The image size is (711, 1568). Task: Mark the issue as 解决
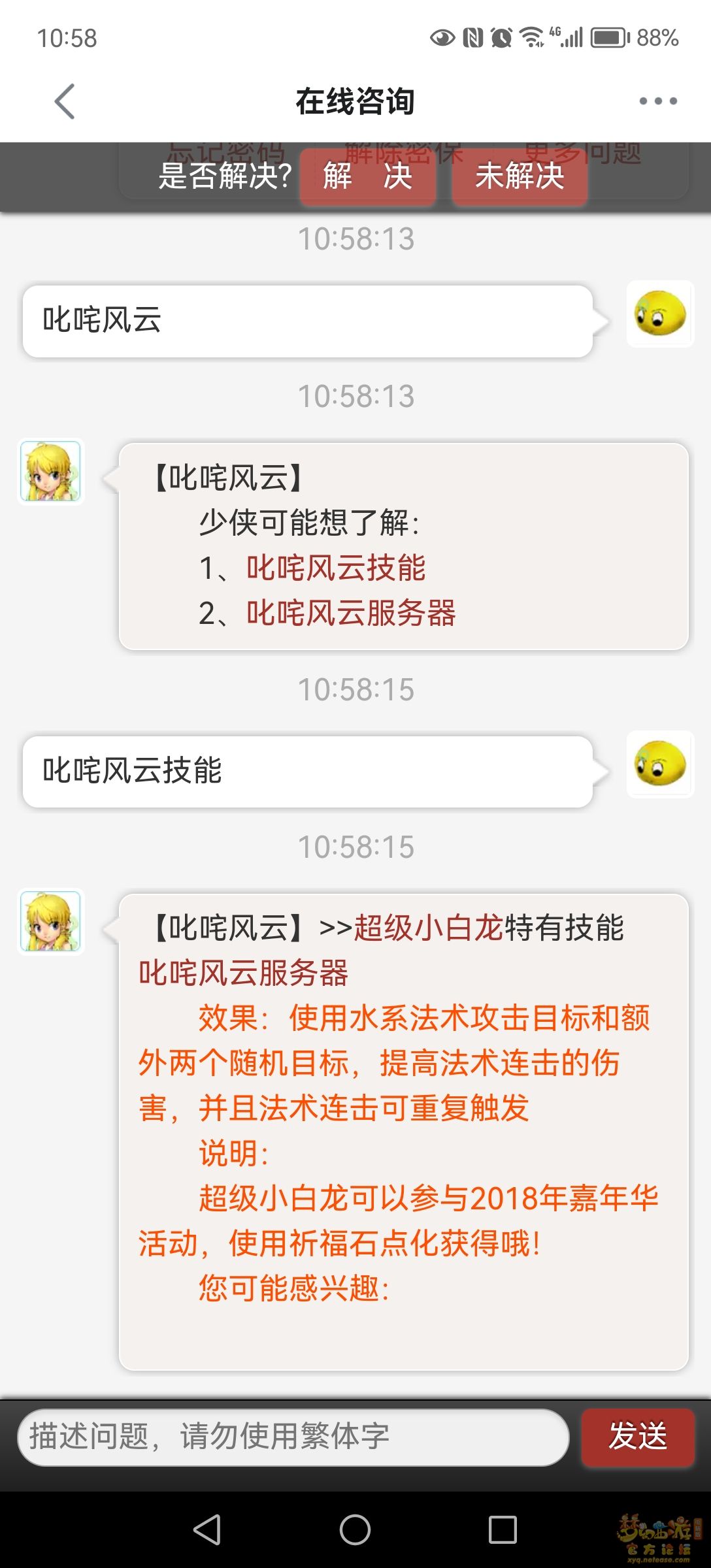point(367,176)
